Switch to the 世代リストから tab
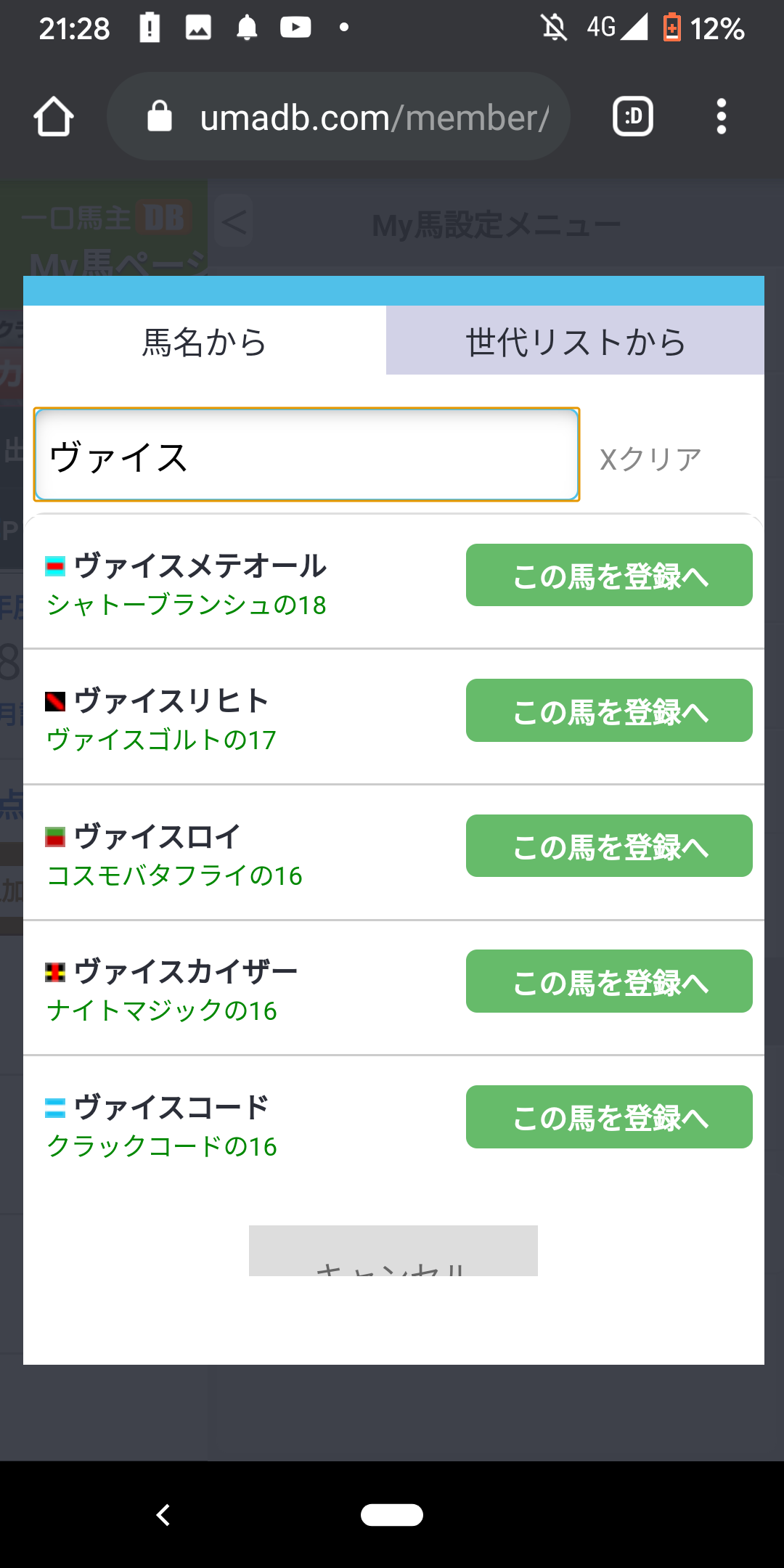The image size is (784, 1568). coord(576,341)
